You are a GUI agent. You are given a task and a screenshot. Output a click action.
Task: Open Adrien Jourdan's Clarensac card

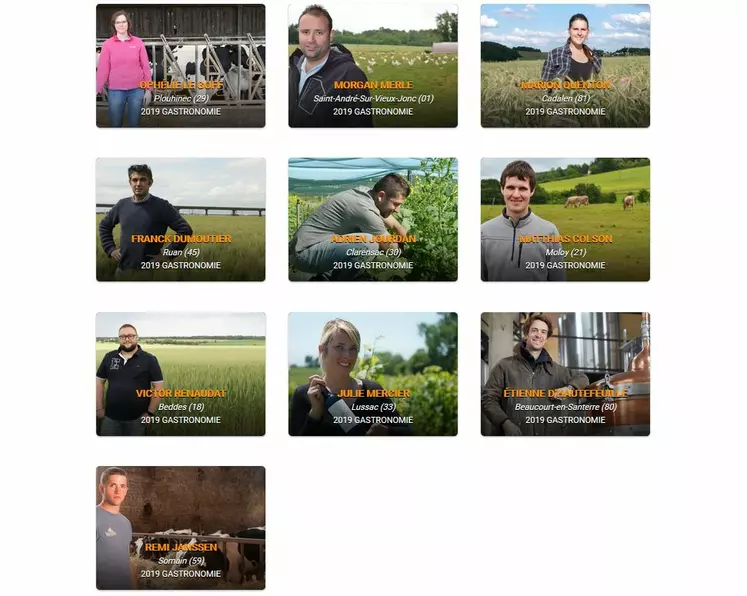click(x=373, y=220)
